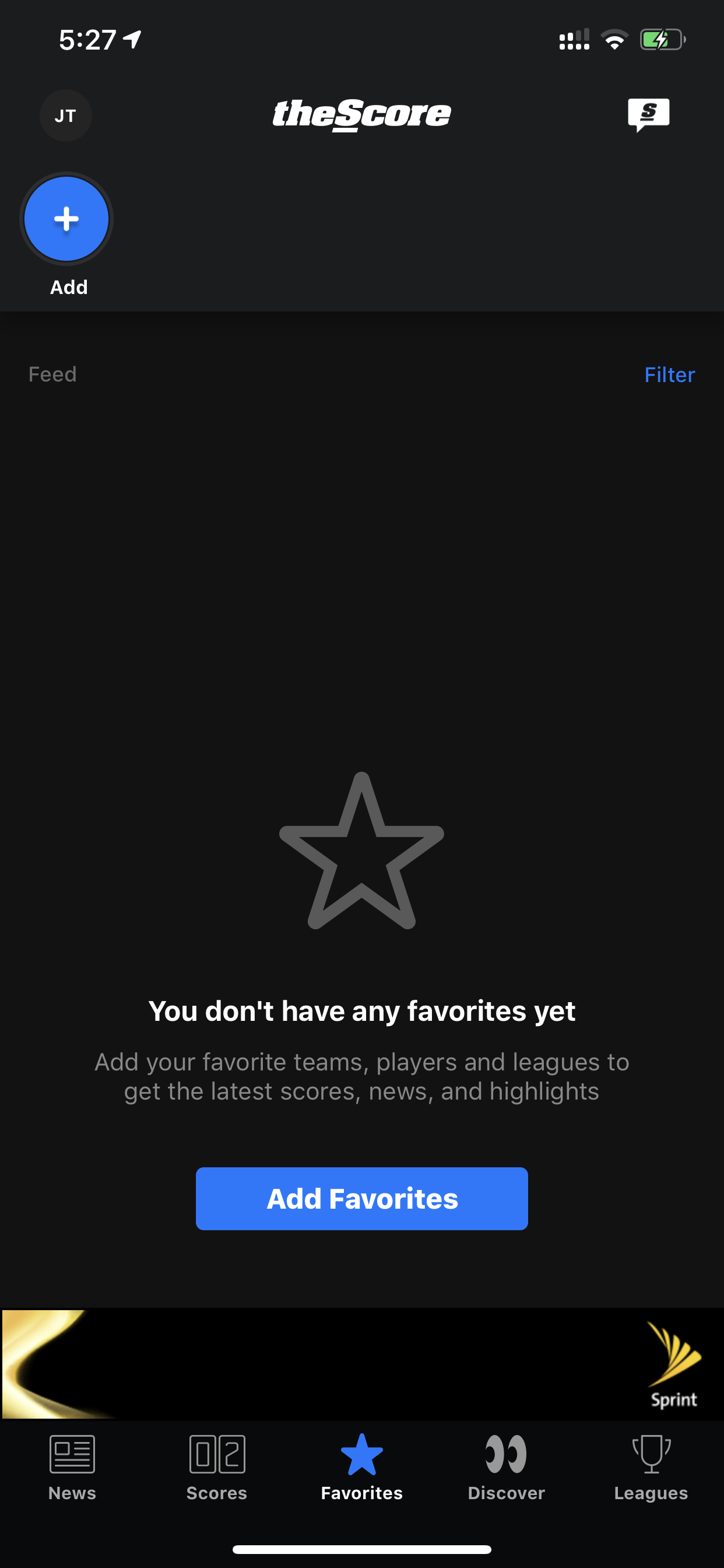Open theScore chat messages icon
This screenshot has height=1568, width=724.
649,114
